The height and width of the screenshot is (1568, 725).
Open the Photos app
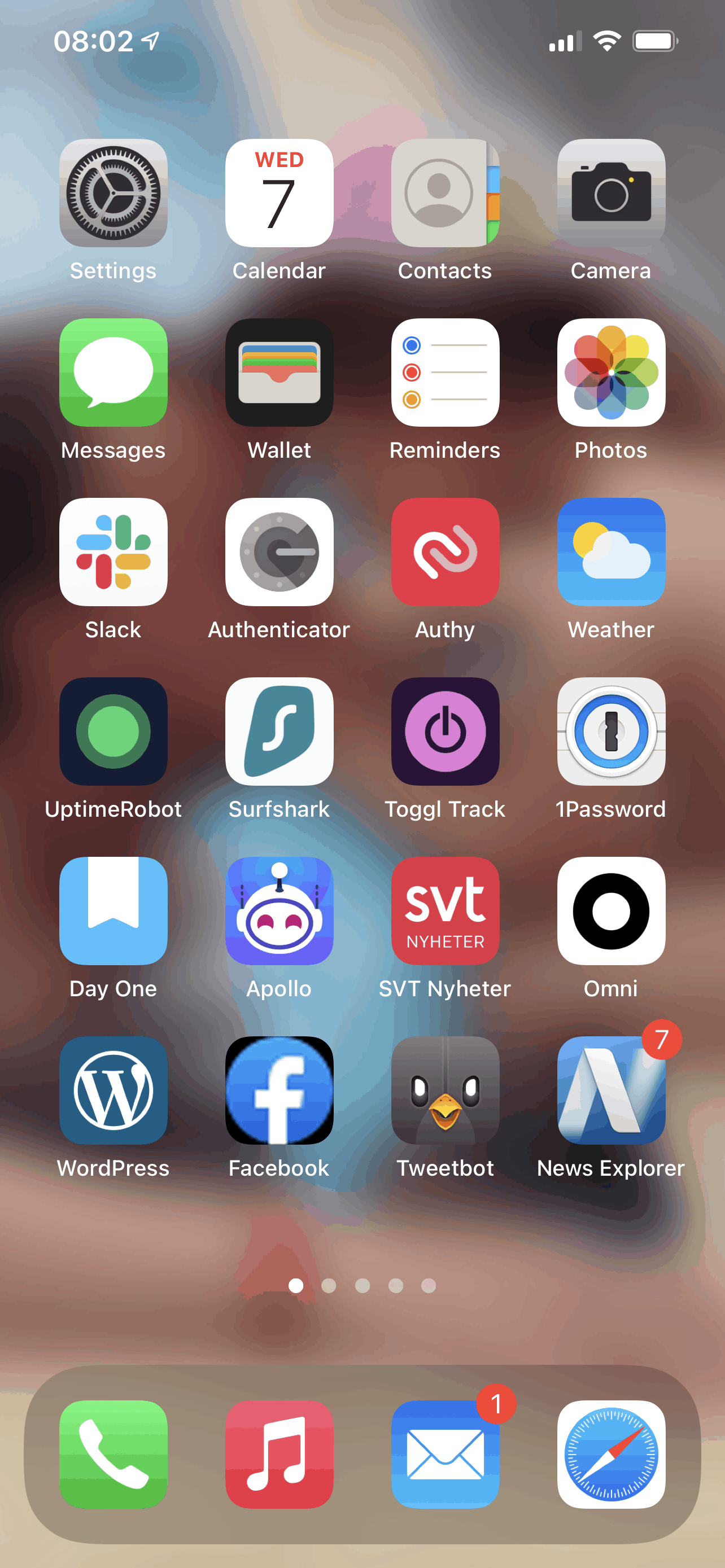coord(610,373)
